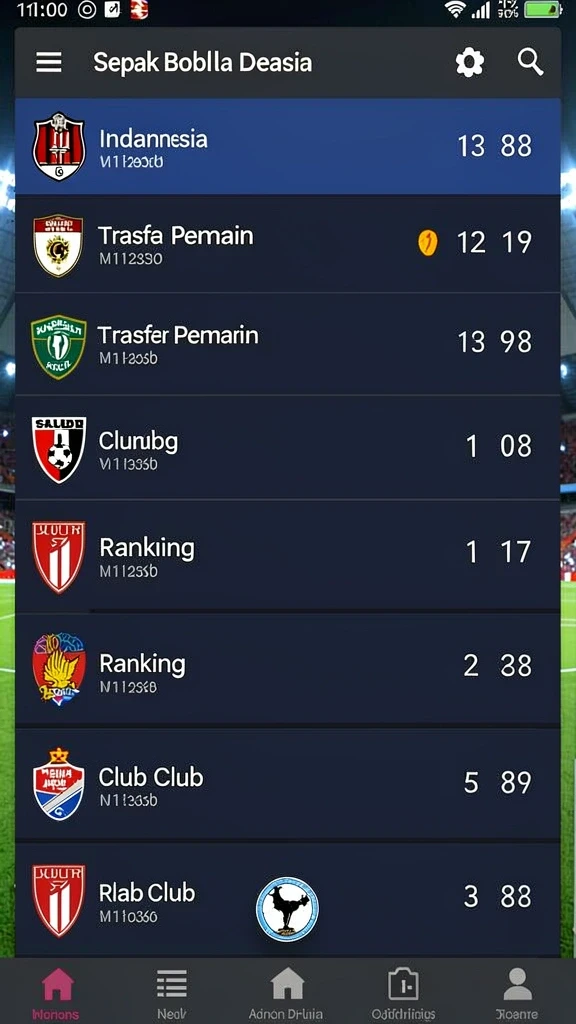This screenshot has height=1024, width=576.
Task: Tap the search magnifier icon
Action: 530,63
